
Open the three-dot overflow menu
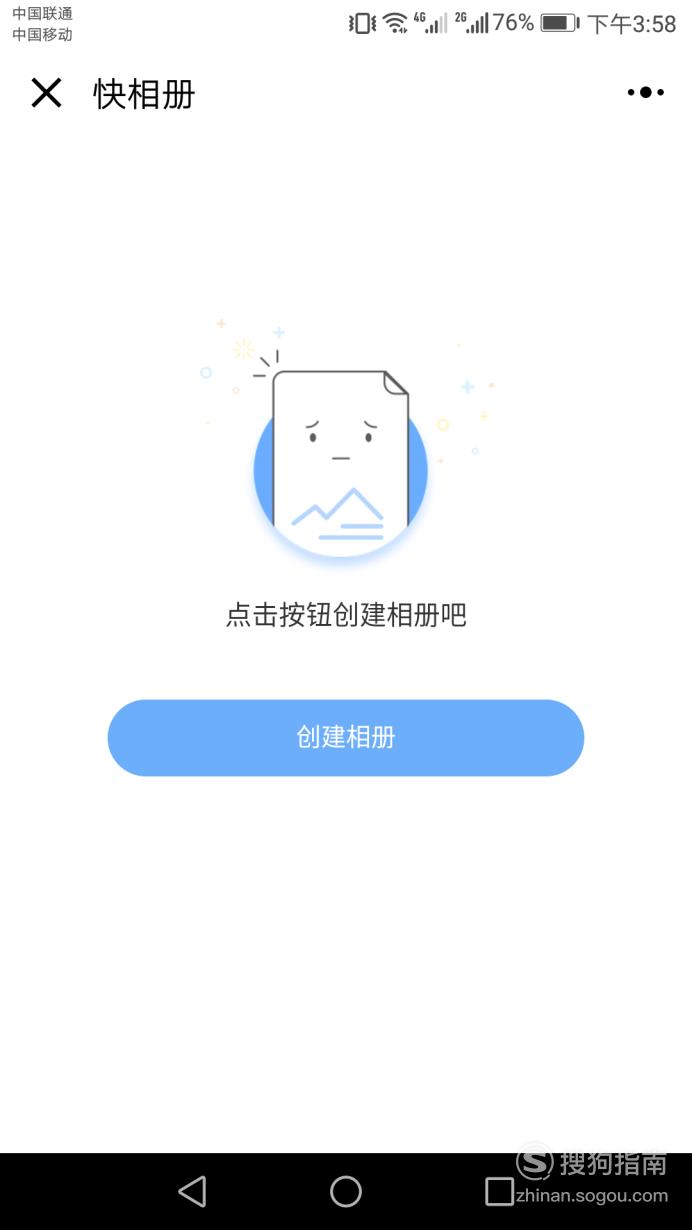pyautogui.click(x=645, y=93)
